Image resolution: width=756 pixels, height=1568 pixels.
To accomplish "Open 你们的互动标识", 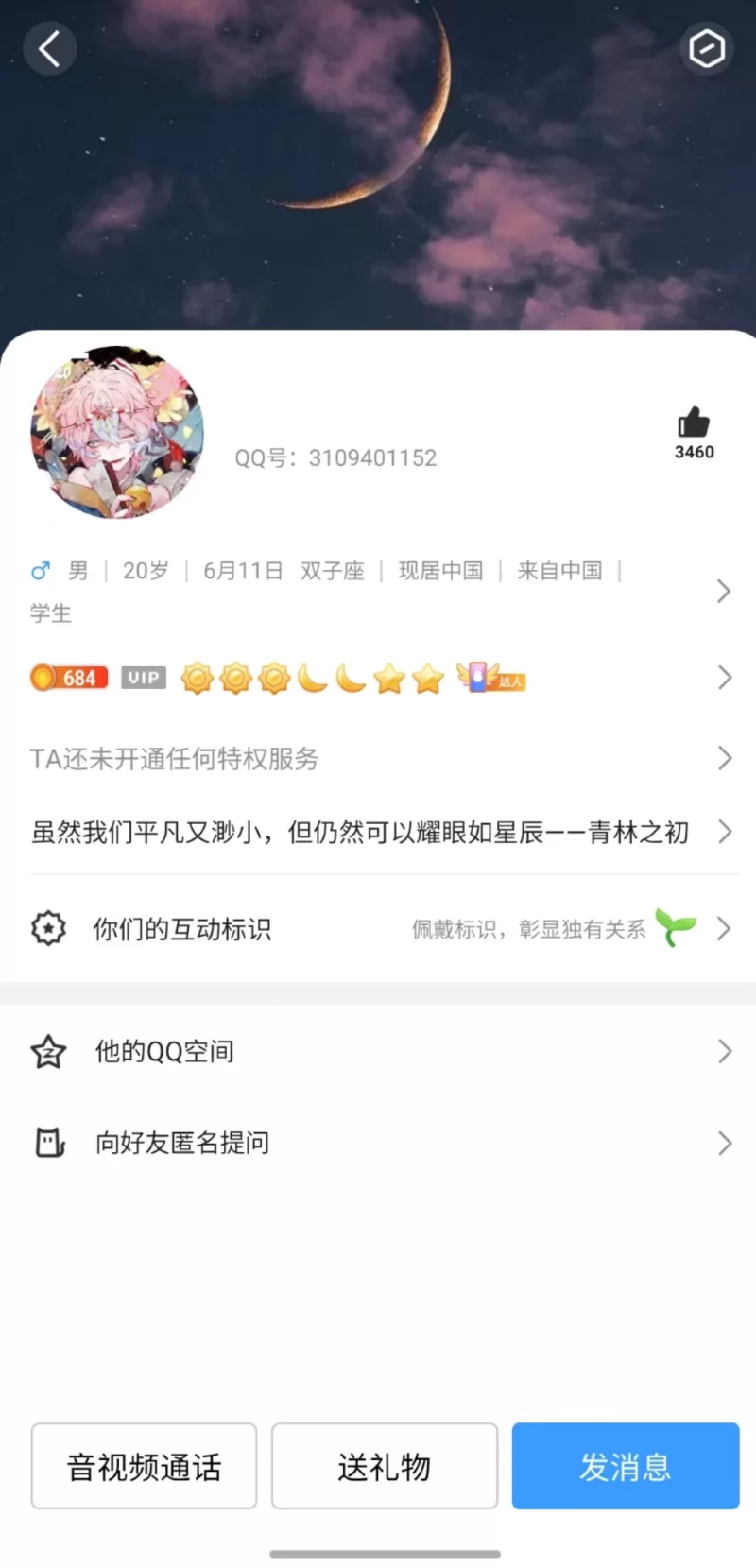I will [378, 928].
